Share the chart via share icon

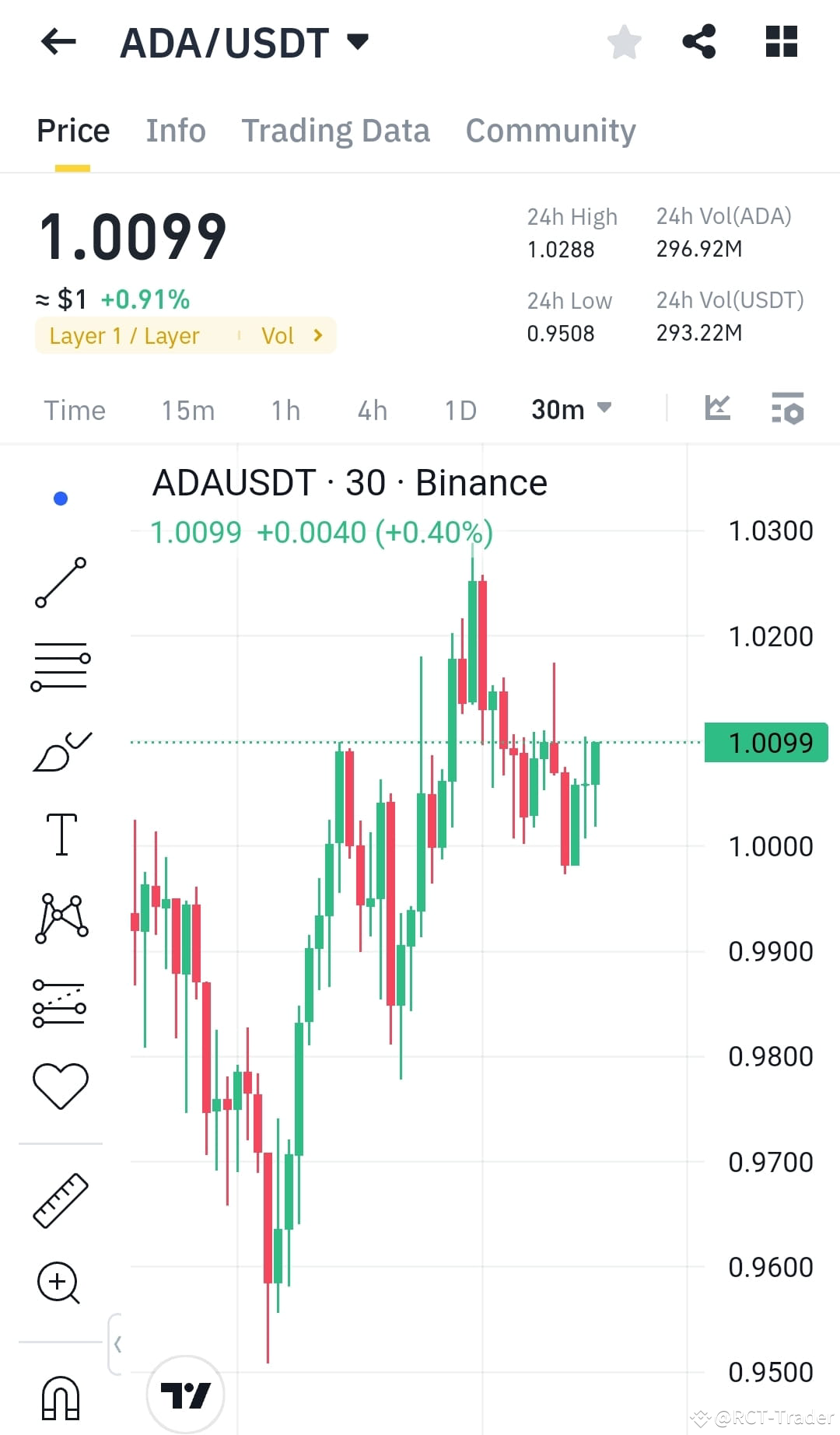699,43
